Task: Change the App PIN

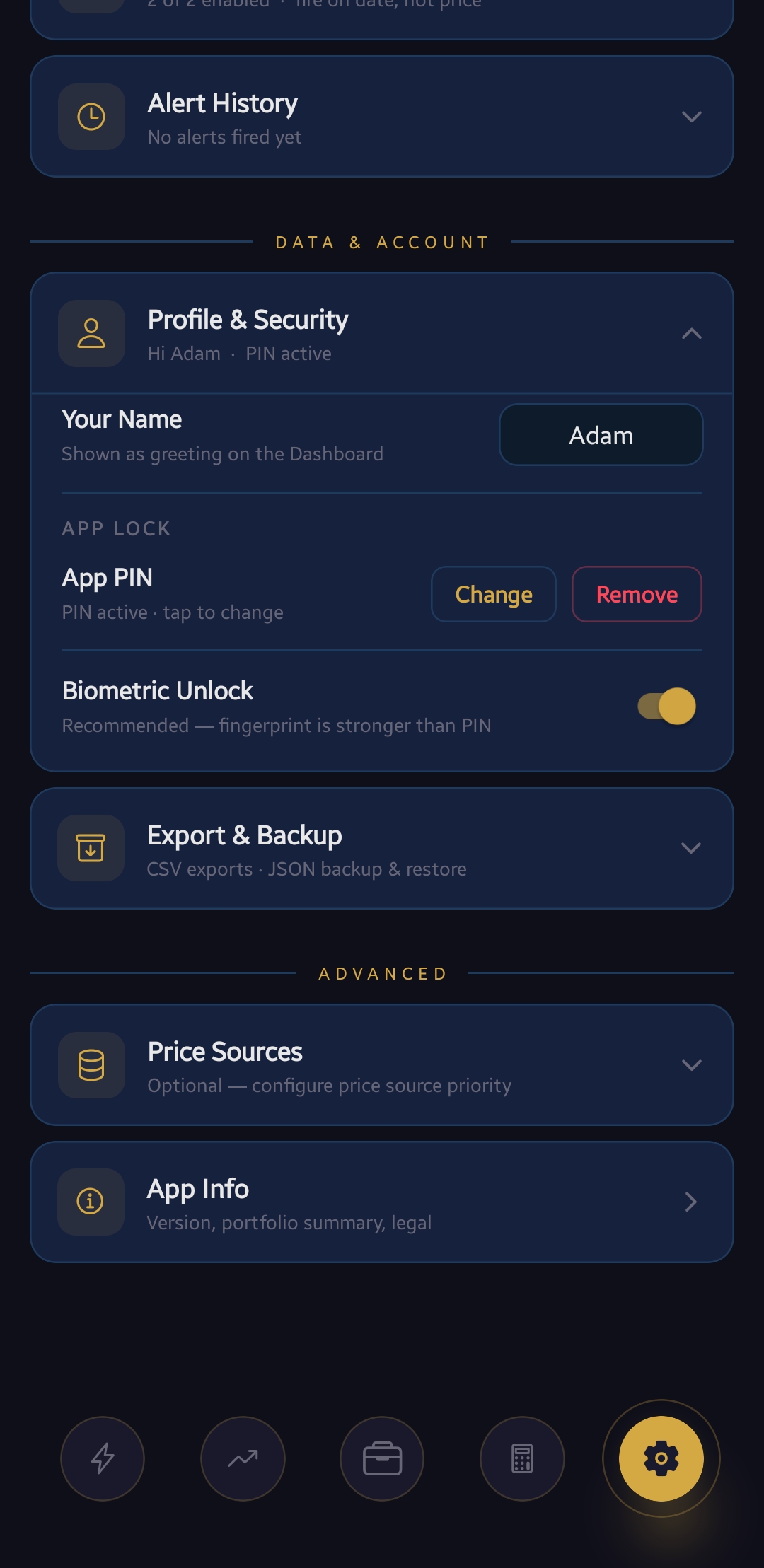Action: click(x=493, y=594)
